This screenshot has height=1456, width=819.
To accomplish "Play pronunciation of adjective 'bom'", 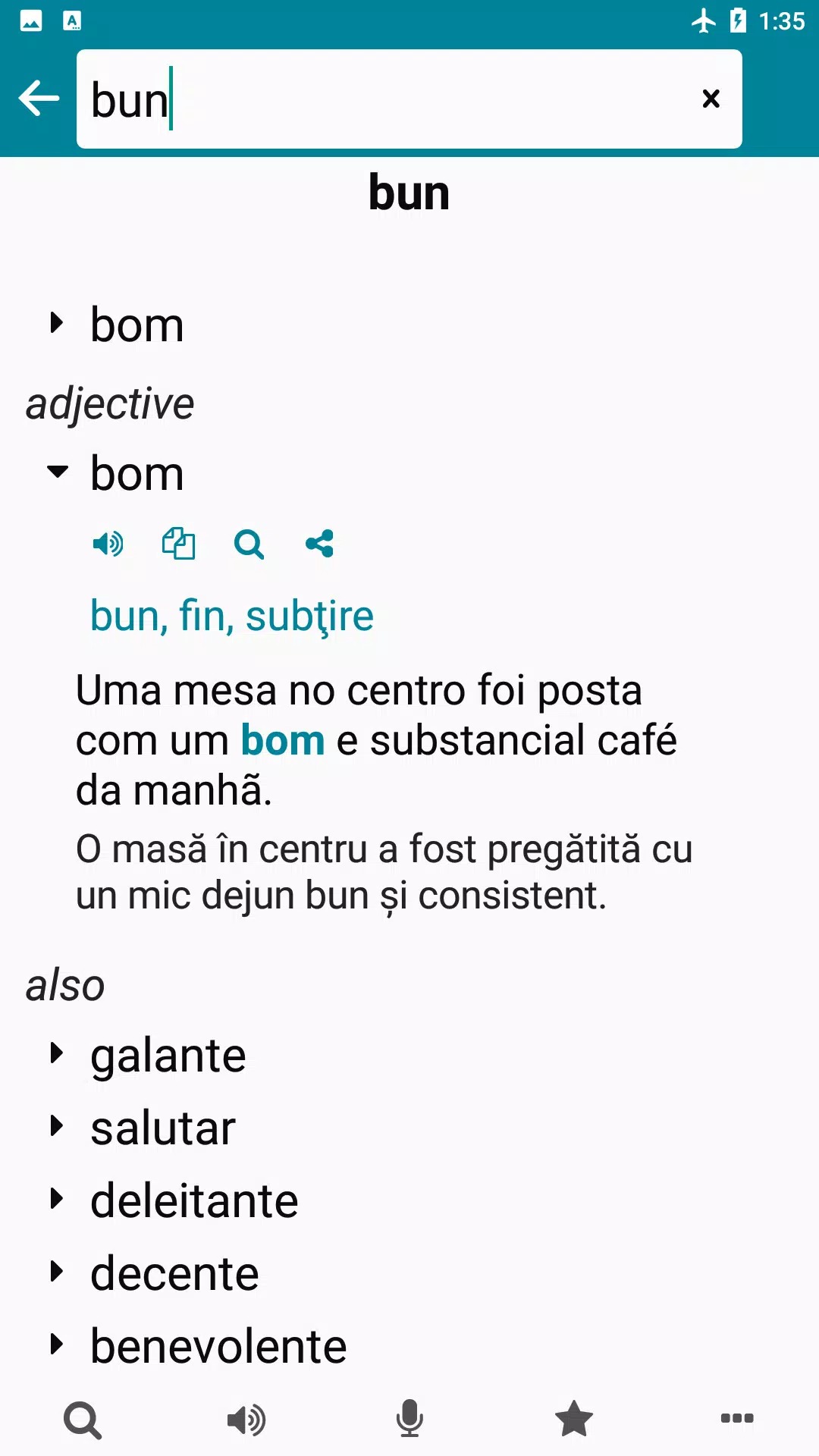I will pos(108,544).
